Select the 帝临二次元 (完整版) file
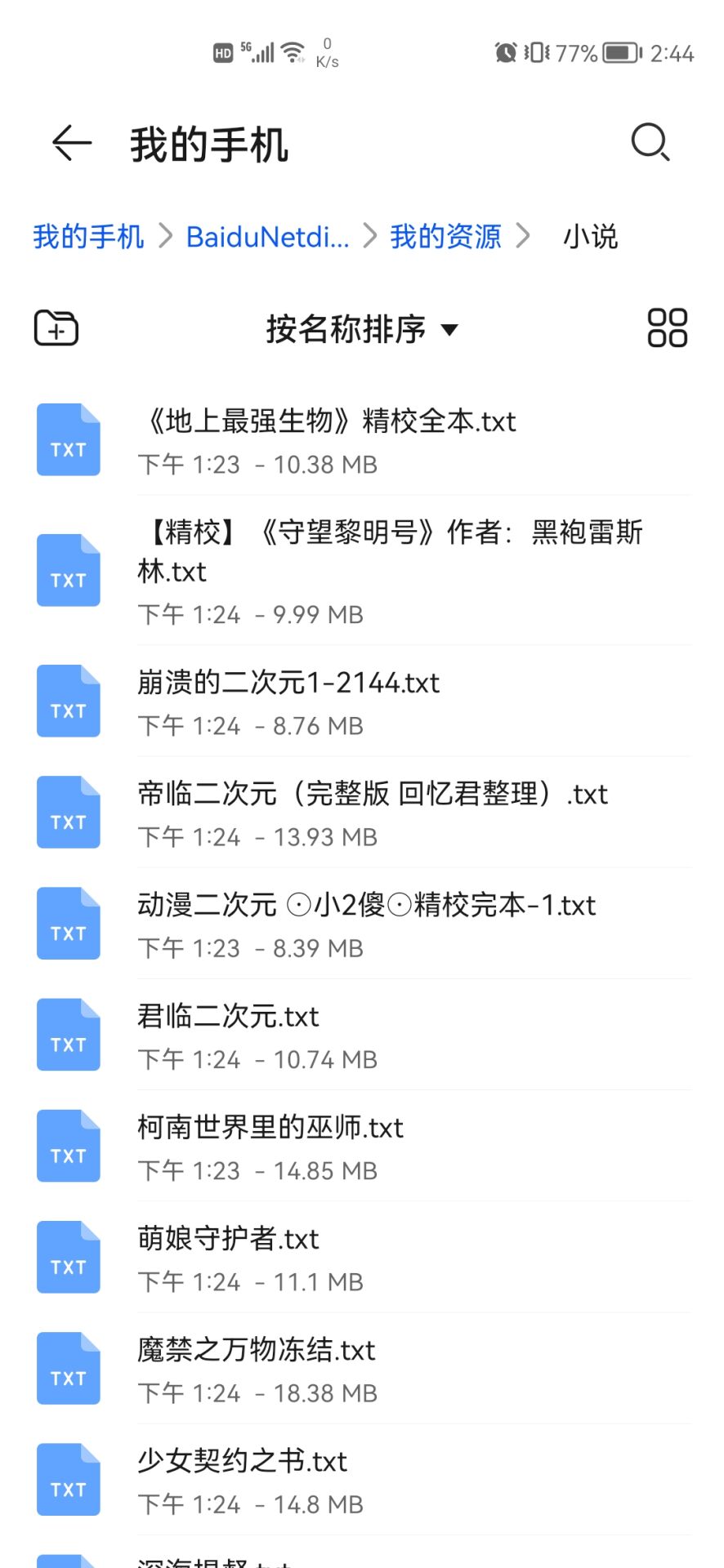This screenshot has height=1568, width=724. point(372,813)
